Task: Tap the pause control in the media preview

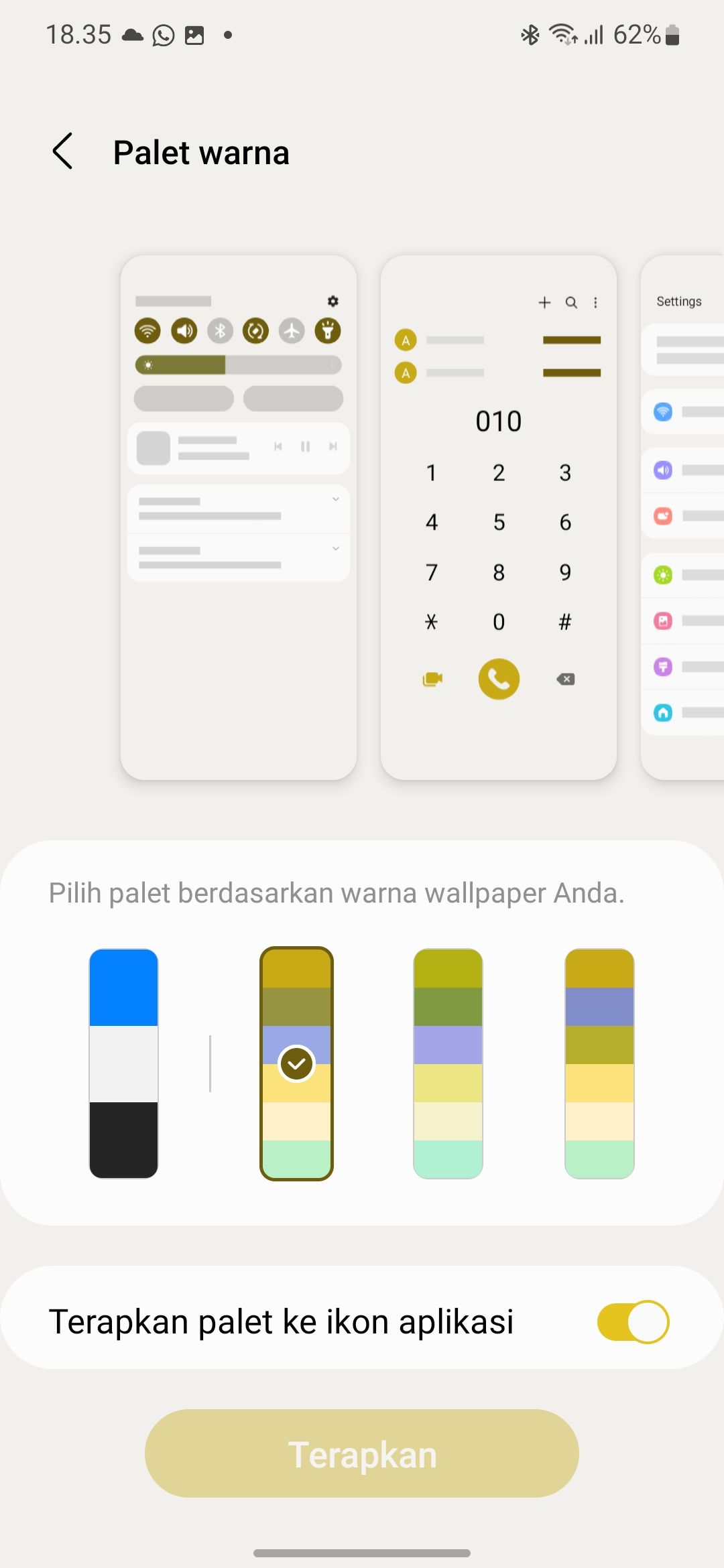Action: [306, 447]
